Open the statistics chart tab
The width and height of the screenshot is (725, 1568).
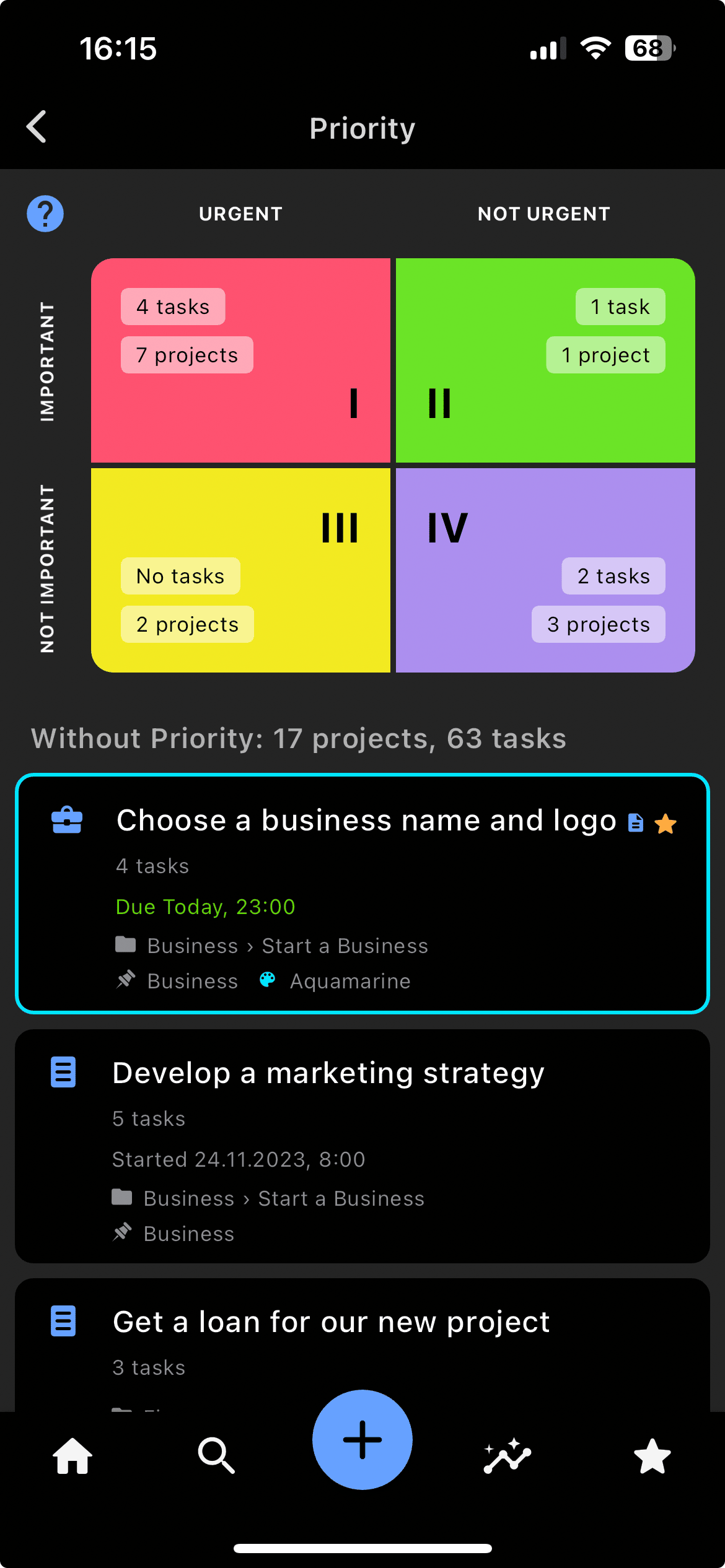[507, 1456]
